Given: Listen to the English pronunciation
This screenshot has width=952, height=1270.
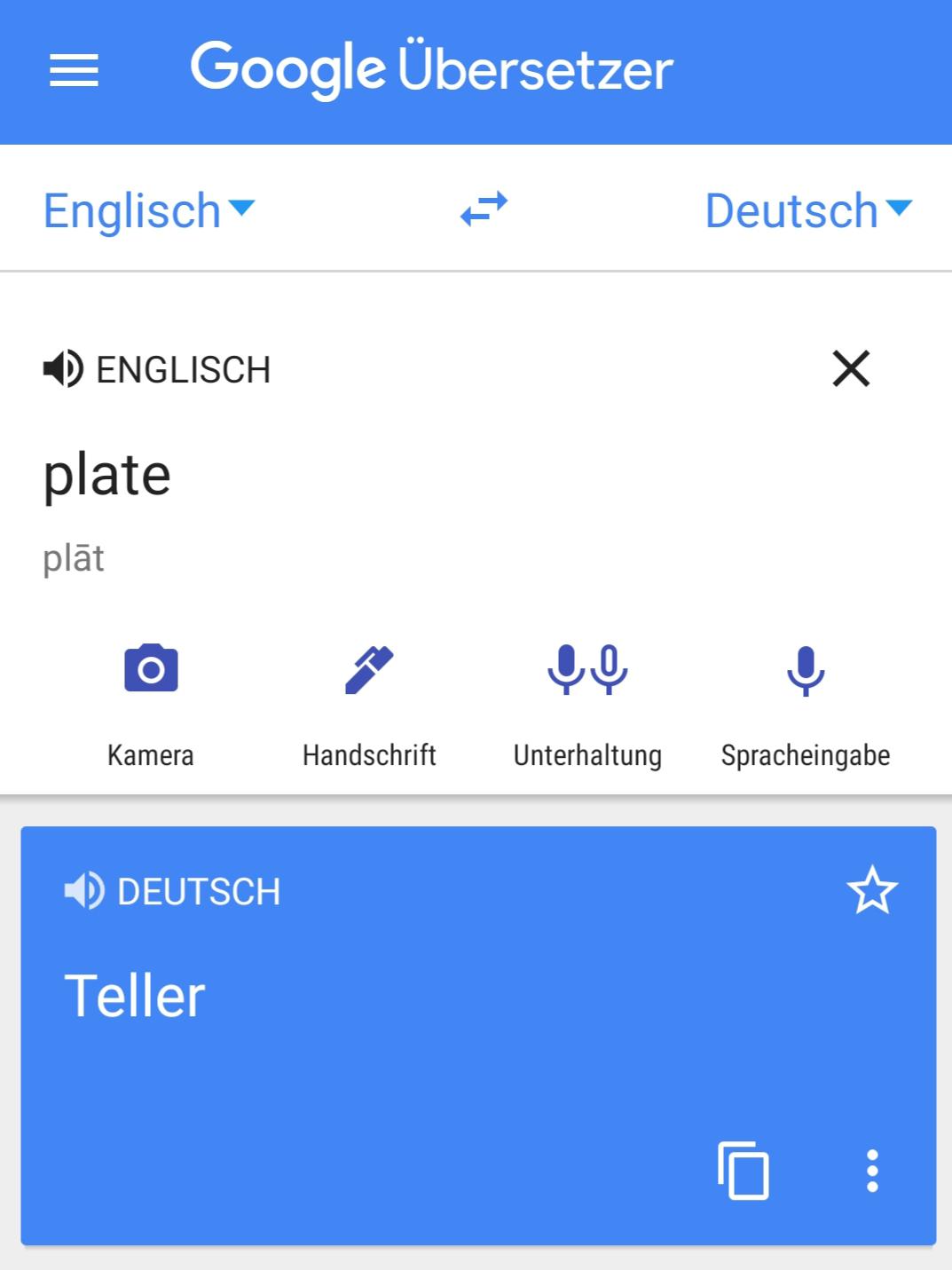Looking at the screenshot, I should click(64, 369).
